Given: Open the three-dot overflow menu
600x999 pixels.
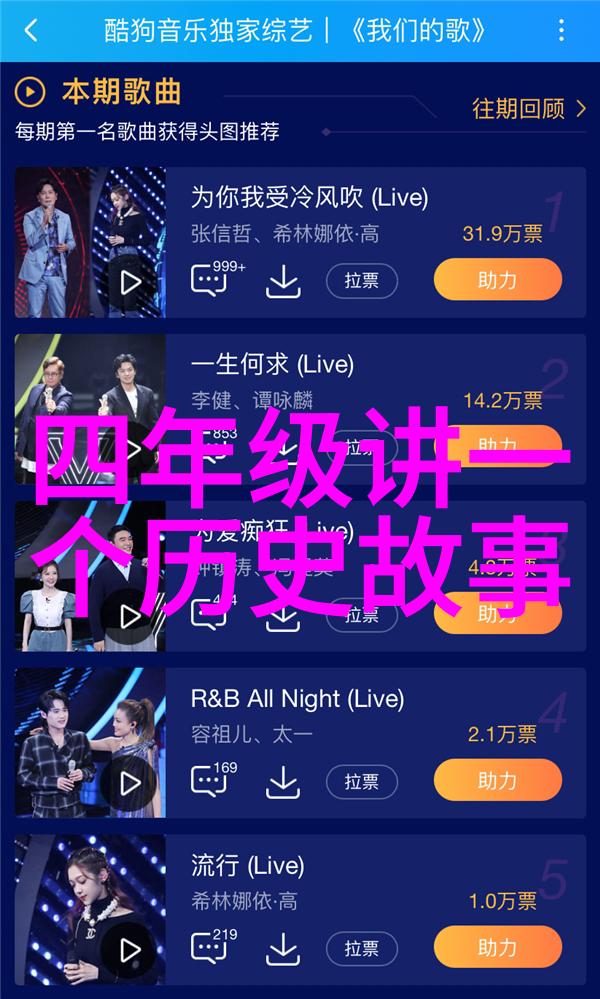Looking at the screenshot, I should pos(561,30).
